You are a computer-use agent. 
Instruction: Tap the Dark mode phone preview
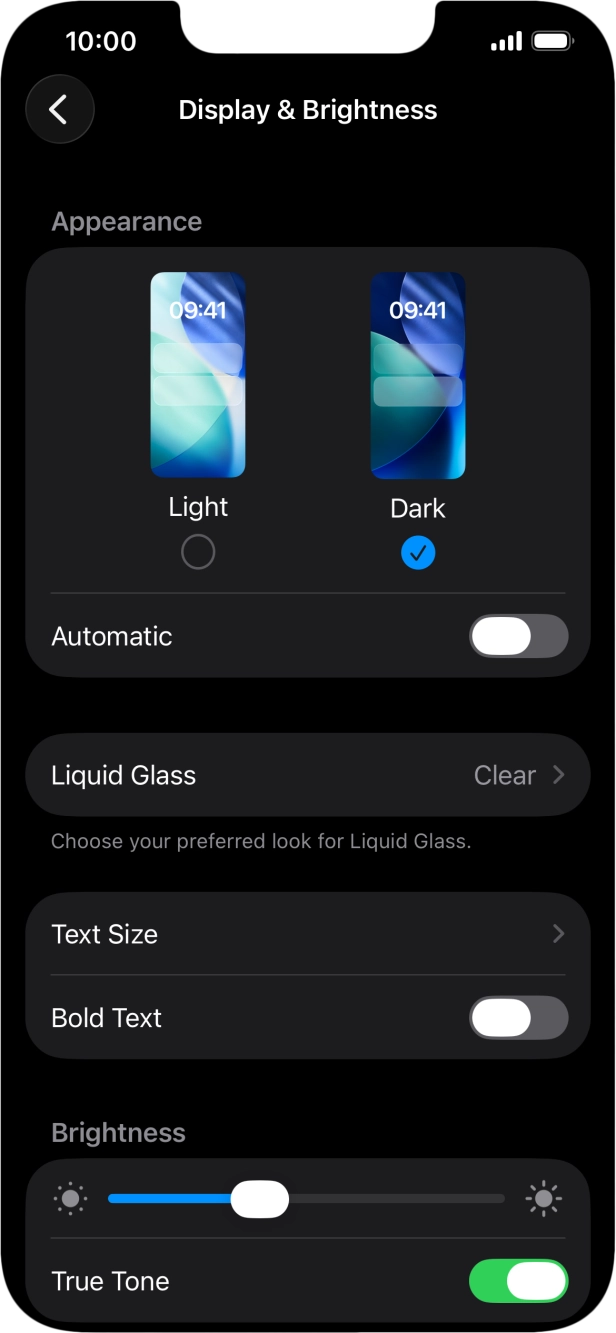[x=418, y=375]
